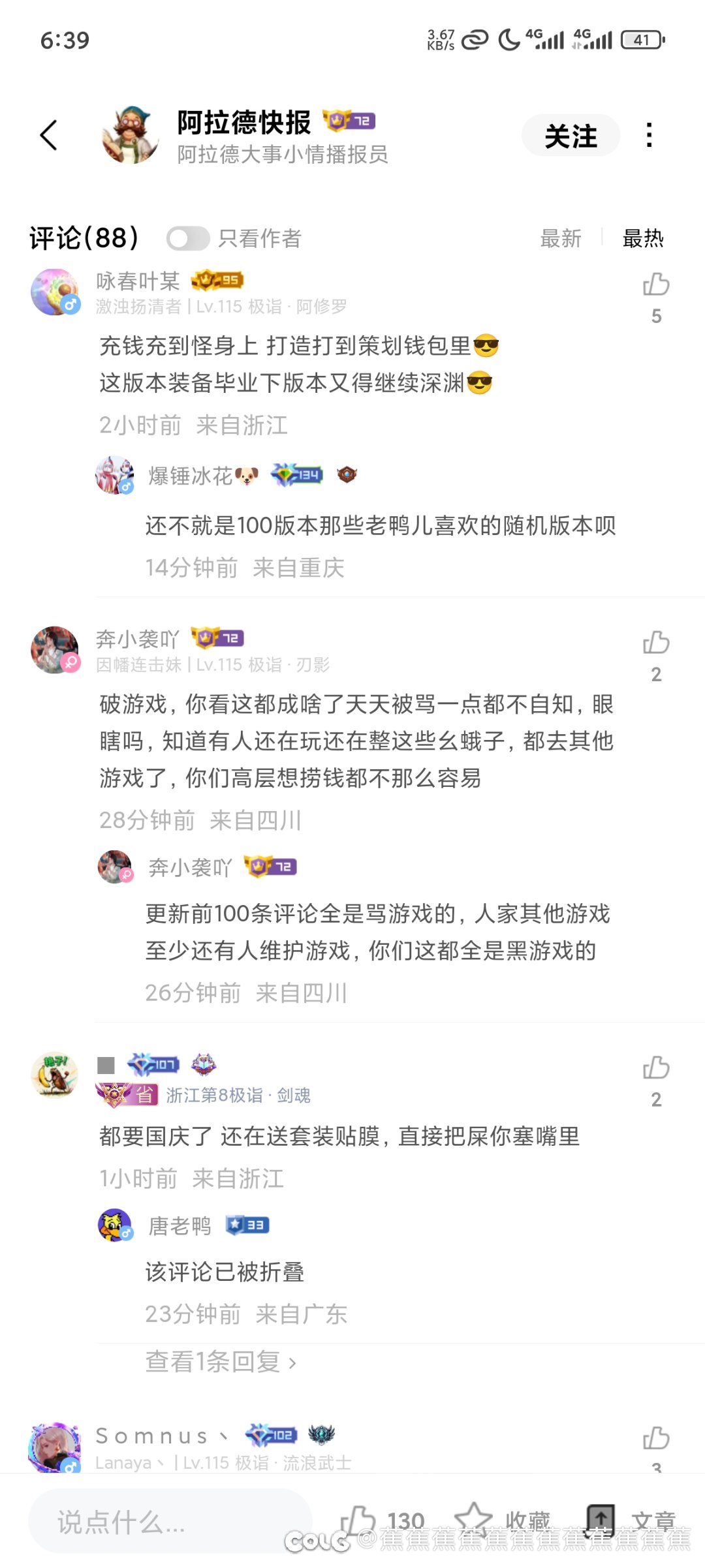Viewport: 705px width, 1568px height.
Task: Open the three-dot overflow menu
Action: (x=649, y=135)
